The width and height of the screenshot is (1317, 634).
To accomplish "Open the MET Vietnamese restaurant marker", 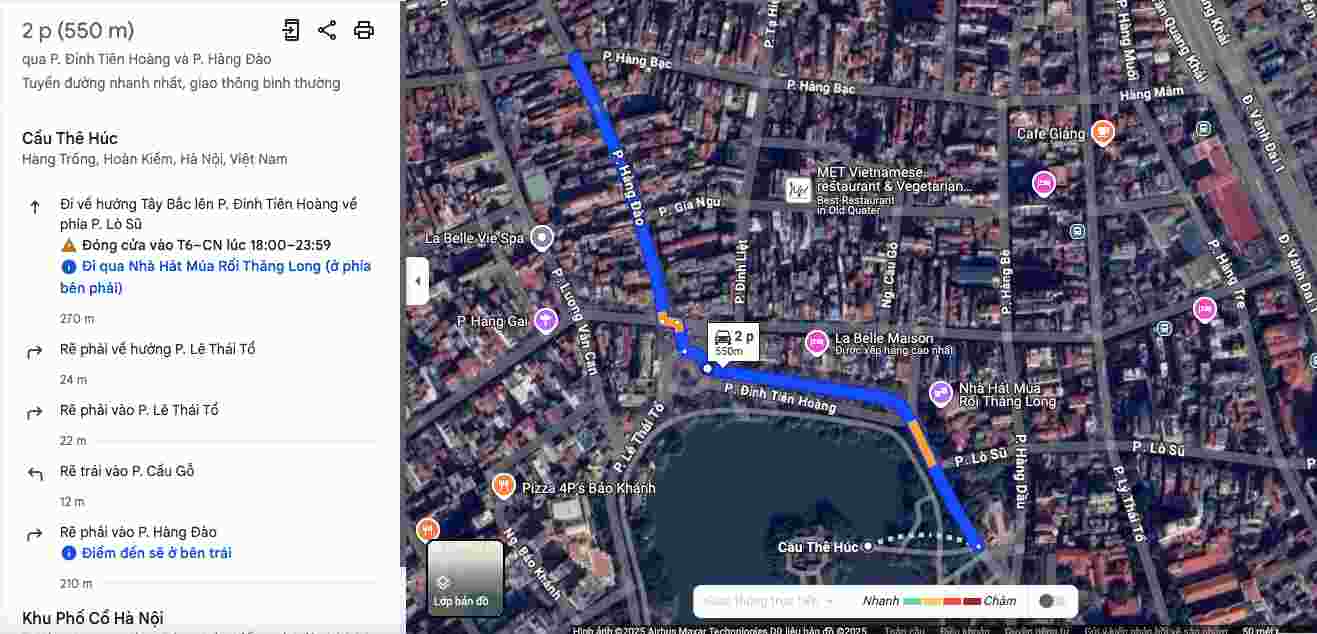I will tap(798, 189).
